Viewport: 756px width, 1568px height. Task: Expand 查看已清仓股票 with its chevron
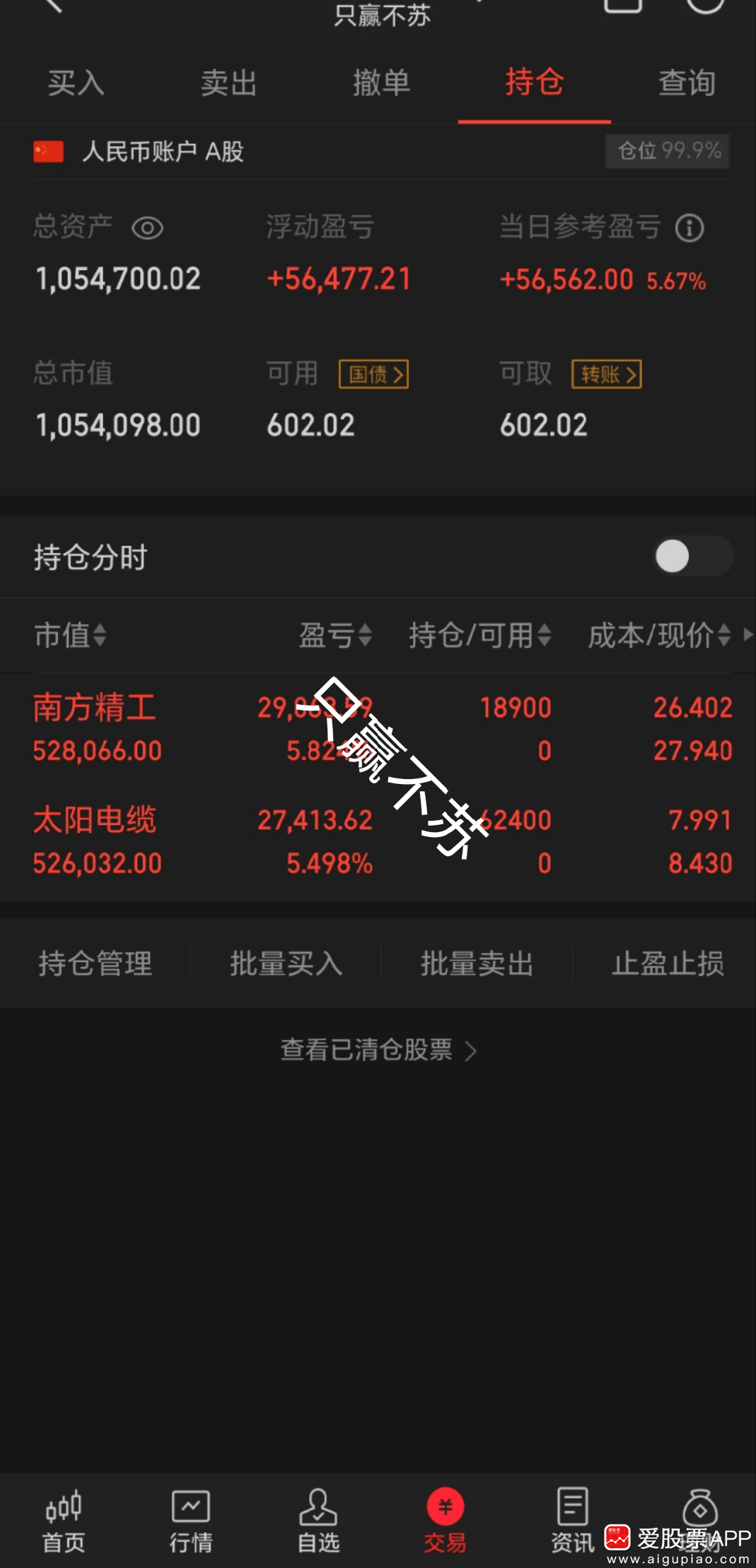[x=378, y=1051]
